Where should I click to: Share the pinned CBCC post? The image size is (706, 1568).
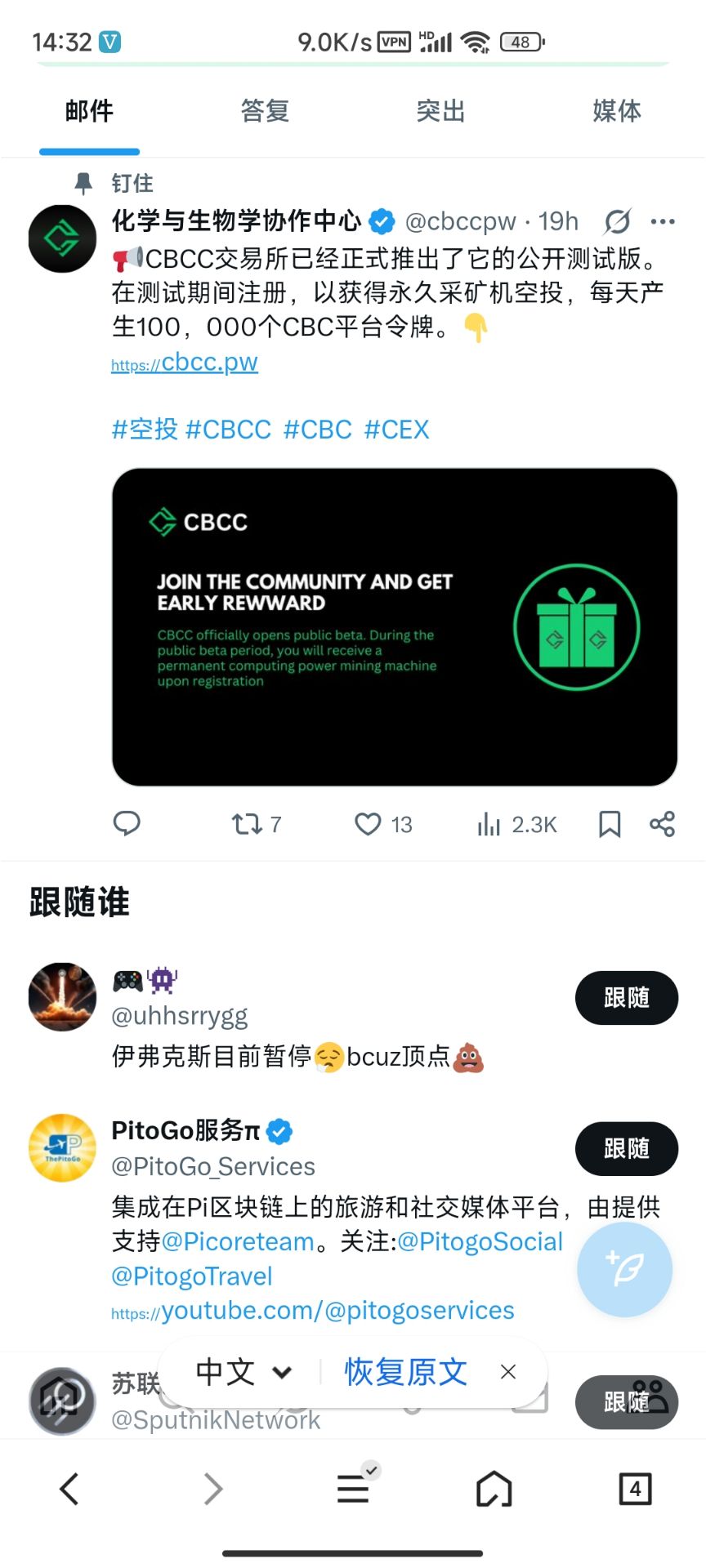pos(662,824)
